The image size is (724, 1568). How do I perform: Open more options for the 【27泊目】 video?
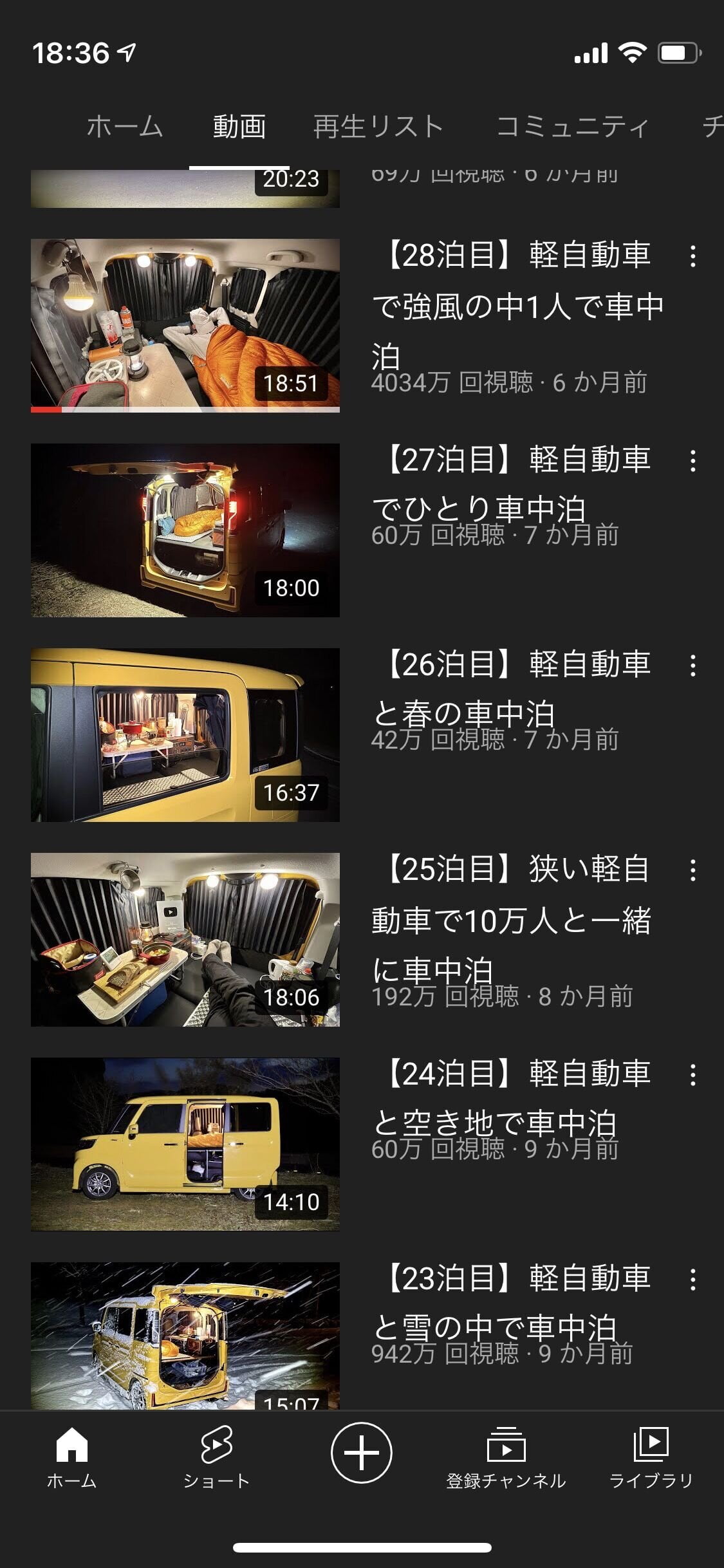coord(692,461)
